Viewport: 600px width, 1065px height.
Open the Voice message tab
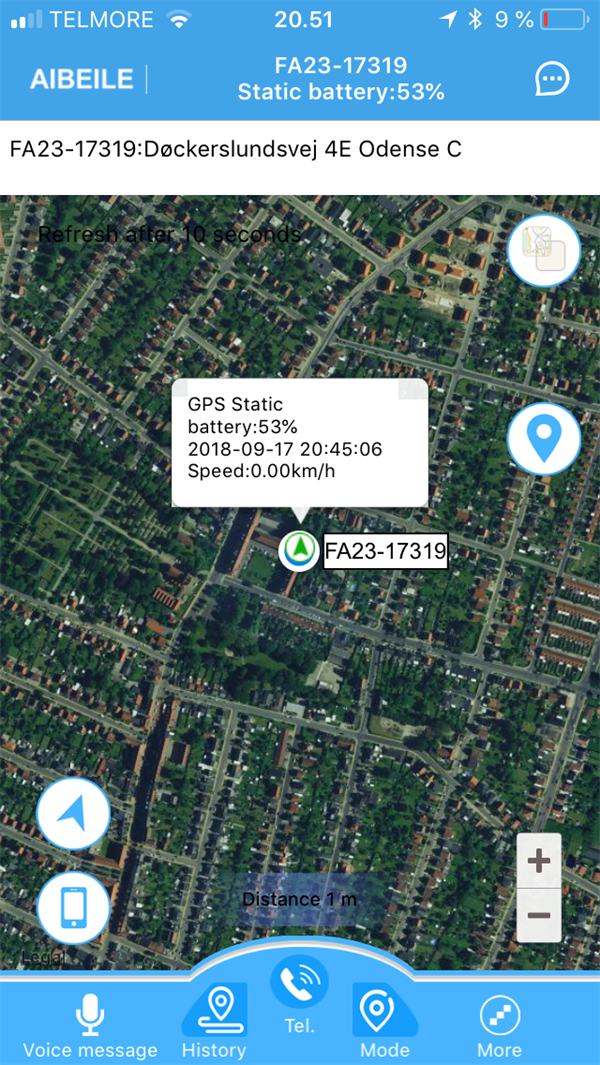click(x=90, y=1027)
